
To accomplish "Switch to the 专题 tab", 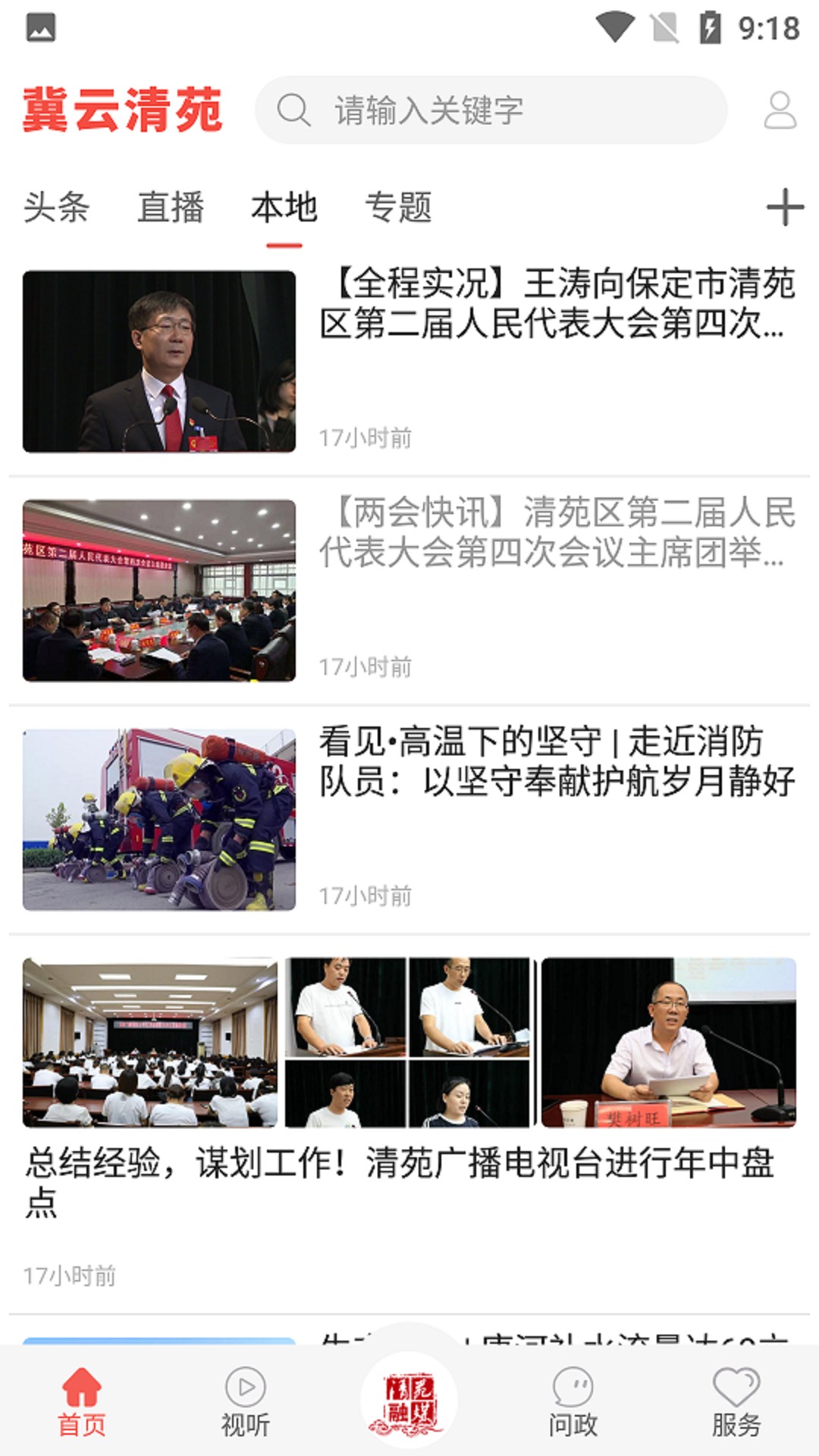I will tap(398, 207).
